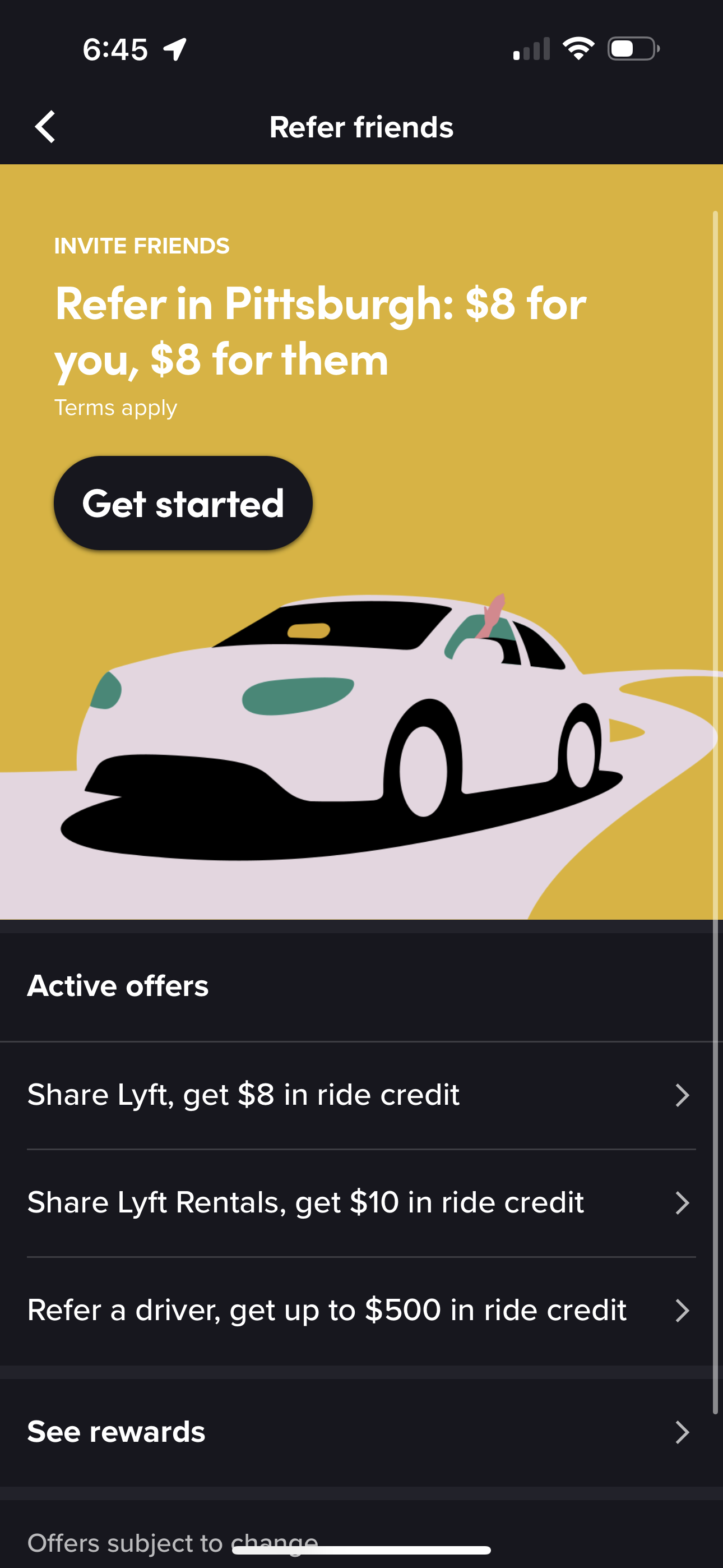This screenshot has width=723, height=1568.
Task: Tap the INVITE FRIENDS label
Action: tap(141, 246)
